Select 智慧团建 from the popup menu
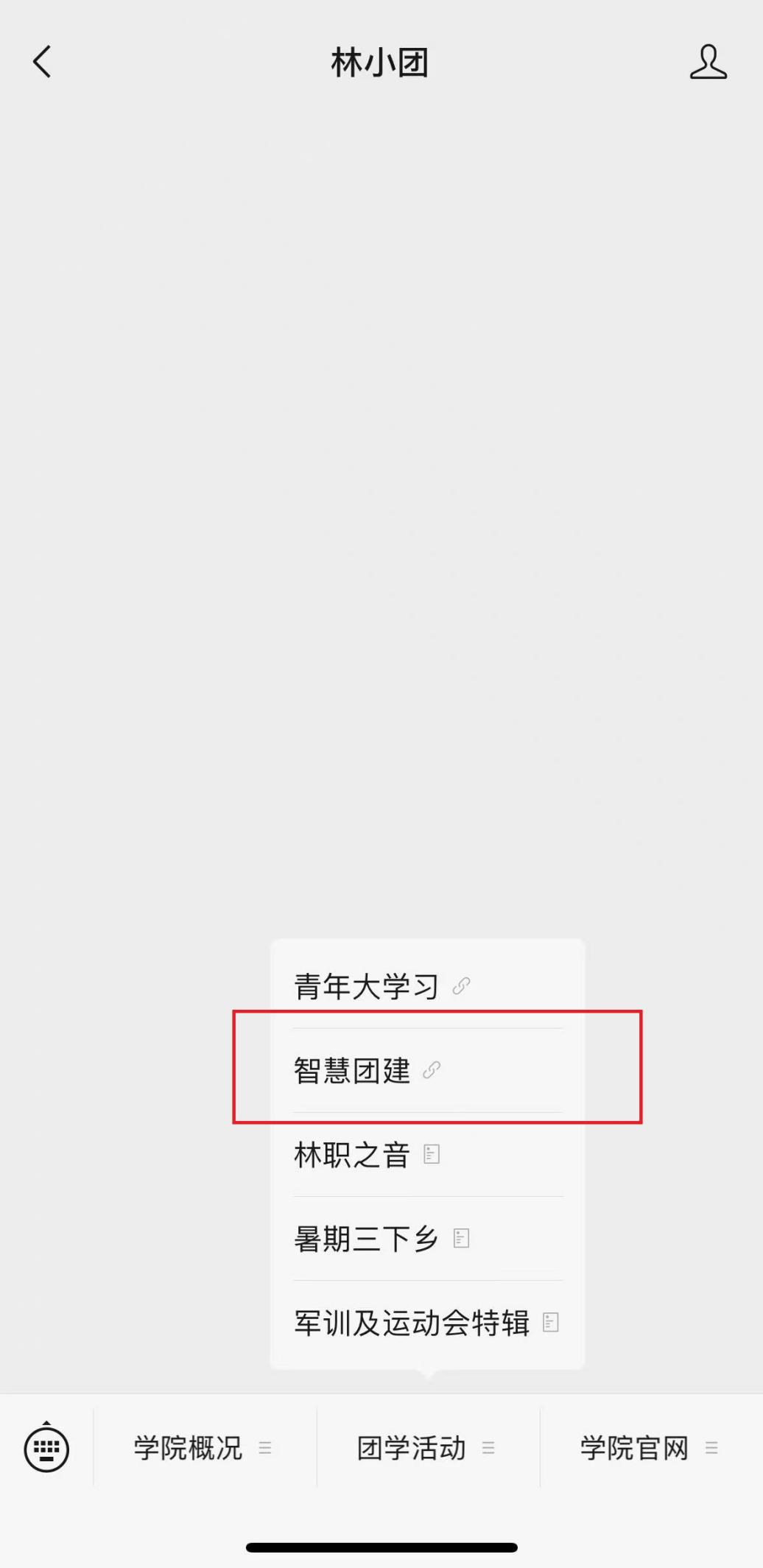This screenshot has width=763, height=1568. (366, 1070)
